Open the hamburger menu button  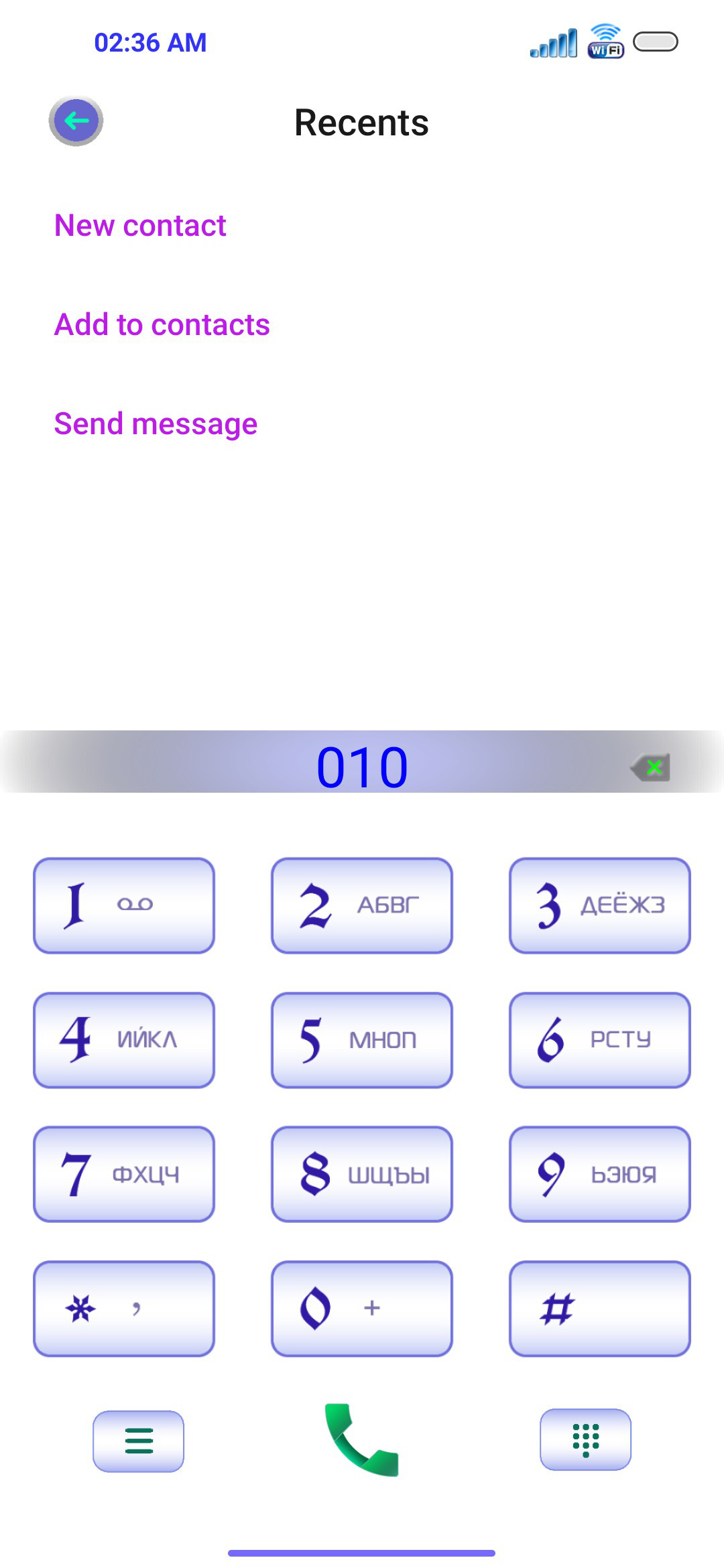[x=139, y=1441]
